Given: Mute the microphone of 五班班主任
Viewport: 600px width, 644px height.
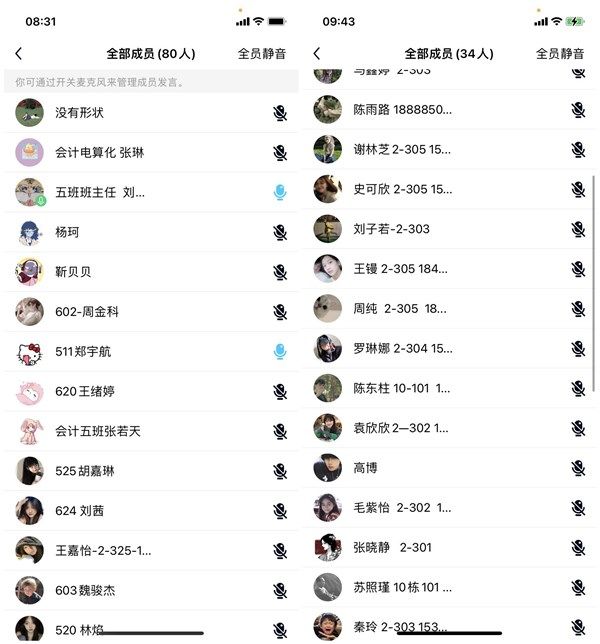Looking at the screenshot, I should pyautogui.click(x=280, y=192).
